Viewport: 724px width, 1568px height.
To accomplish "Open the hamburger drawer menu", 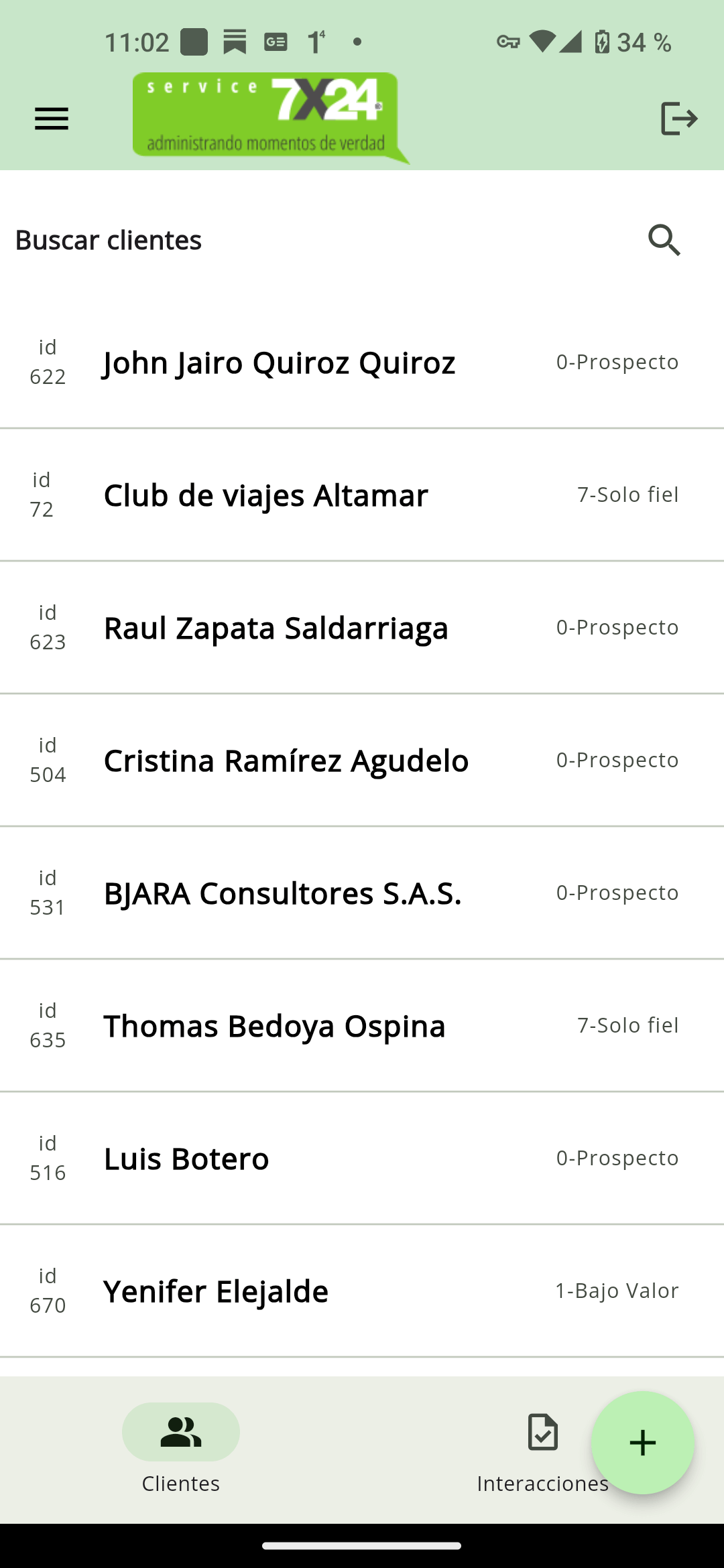I will coord(52,119).
